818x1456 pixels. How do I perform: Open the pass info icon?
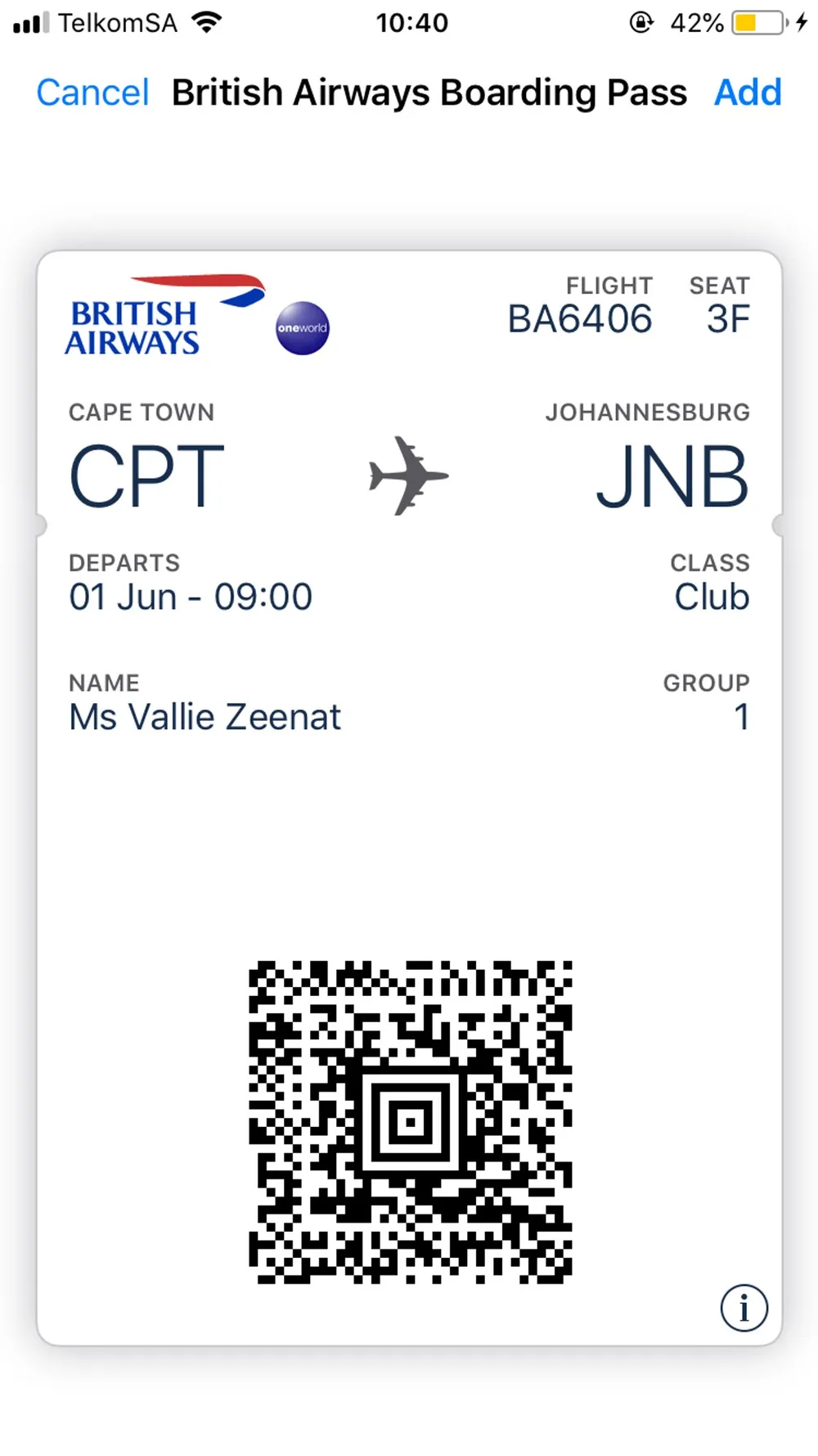(x=744, y=1308)
